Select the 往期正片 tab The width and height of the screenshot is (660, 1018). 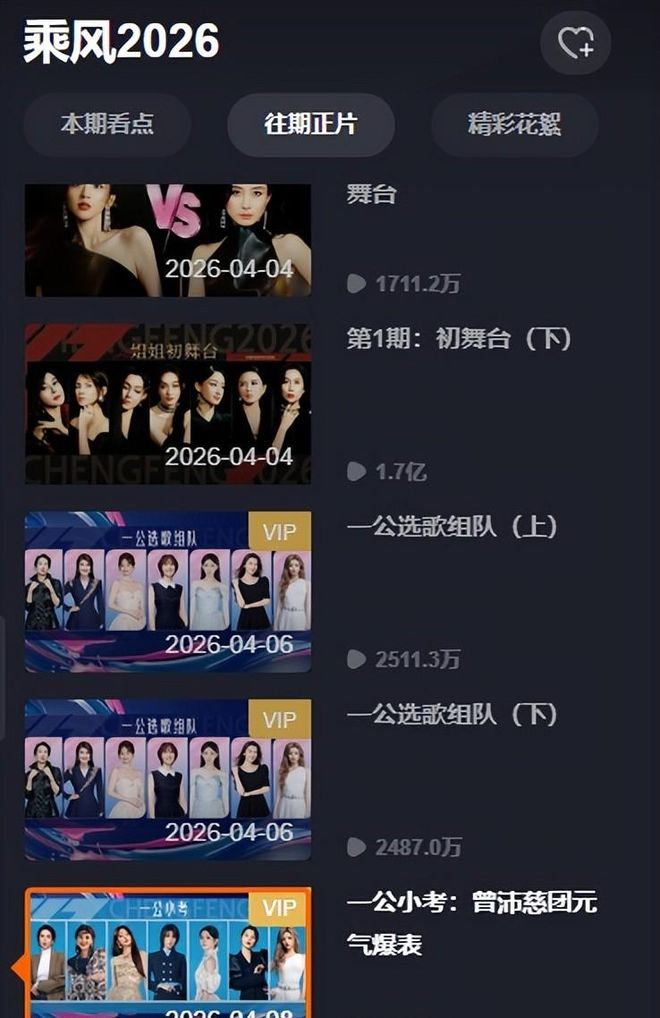311,125
